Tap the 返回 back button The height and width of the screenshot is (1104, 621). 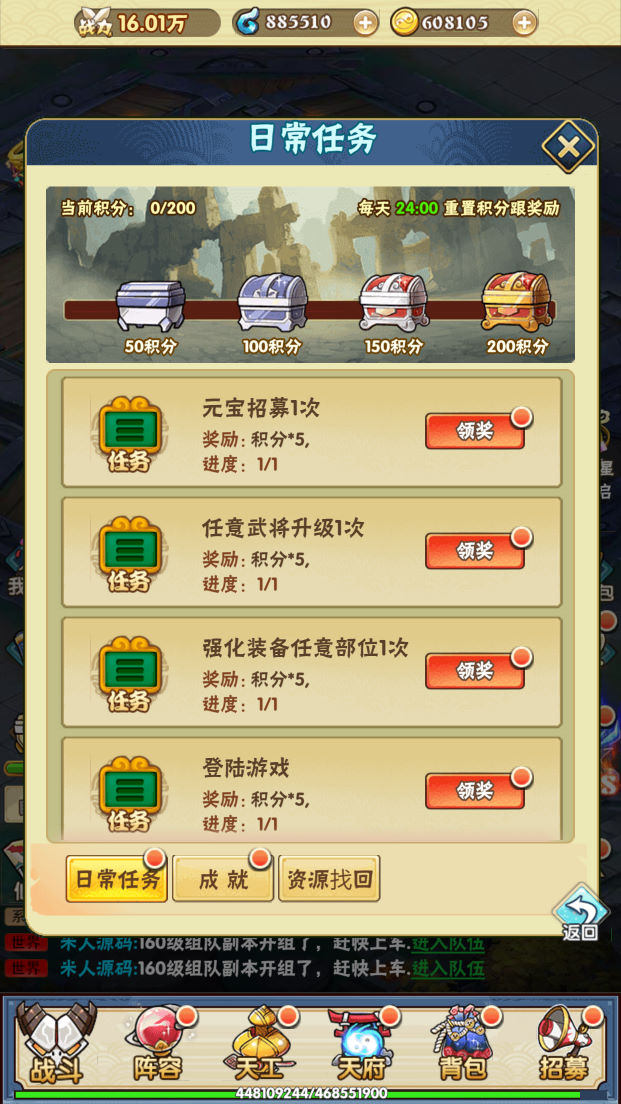pyautogui.click(x=580, y=914)
